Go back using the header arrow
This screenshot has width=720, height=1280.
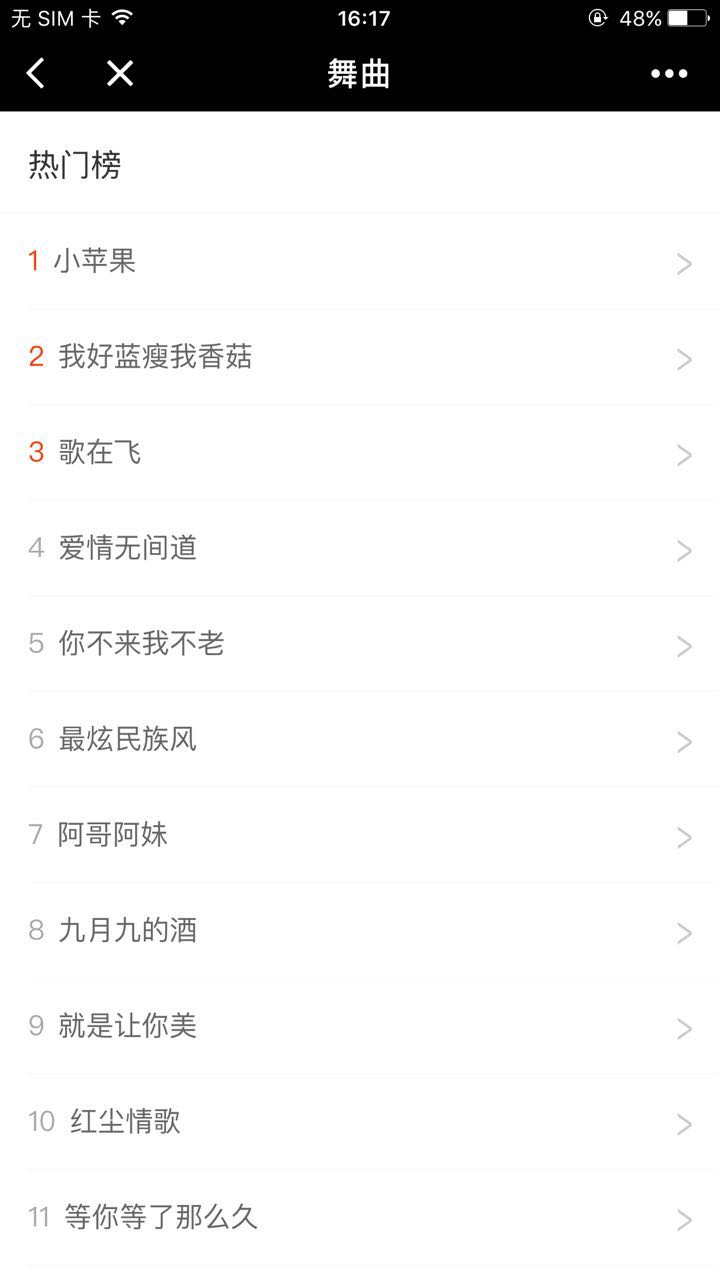coord(36,73)
